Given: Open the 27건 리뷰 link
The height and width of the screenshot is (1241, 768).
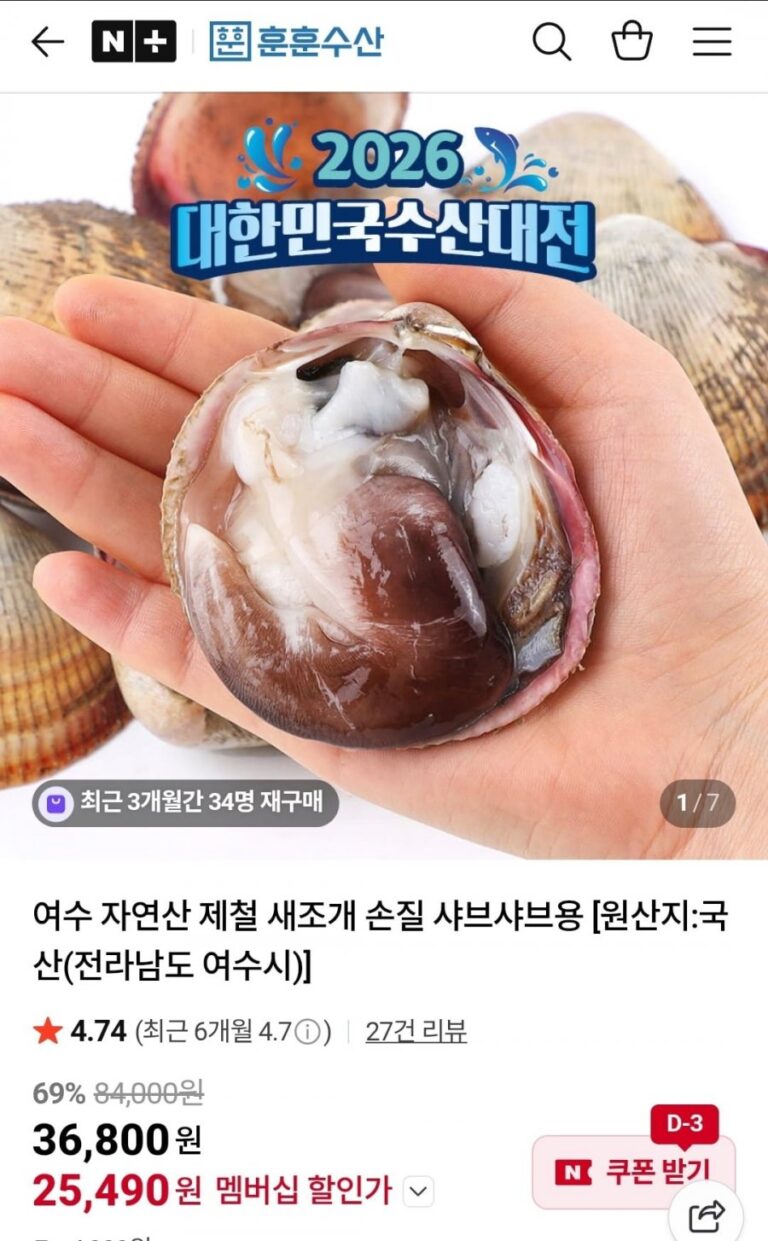Looking at the screenshot, I should 416,1031.
